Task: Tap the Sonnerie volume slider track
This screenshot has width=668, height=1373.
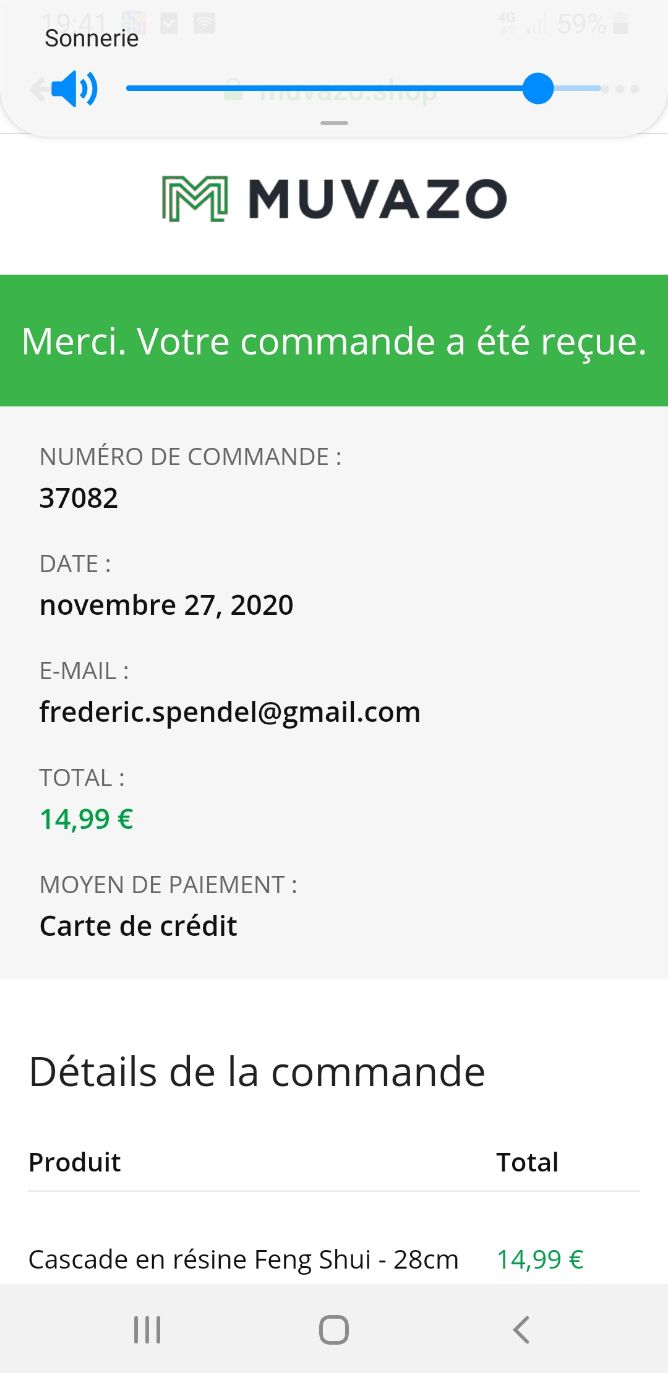Action: point(363,89)
